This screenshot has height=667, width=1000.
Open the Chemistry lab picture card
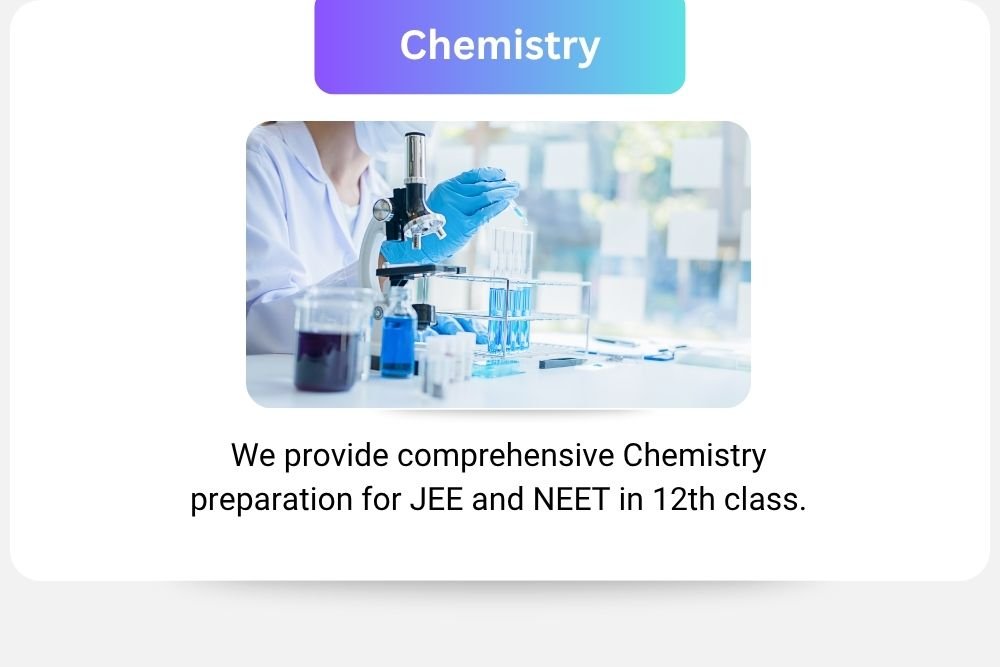click(498, 264)
